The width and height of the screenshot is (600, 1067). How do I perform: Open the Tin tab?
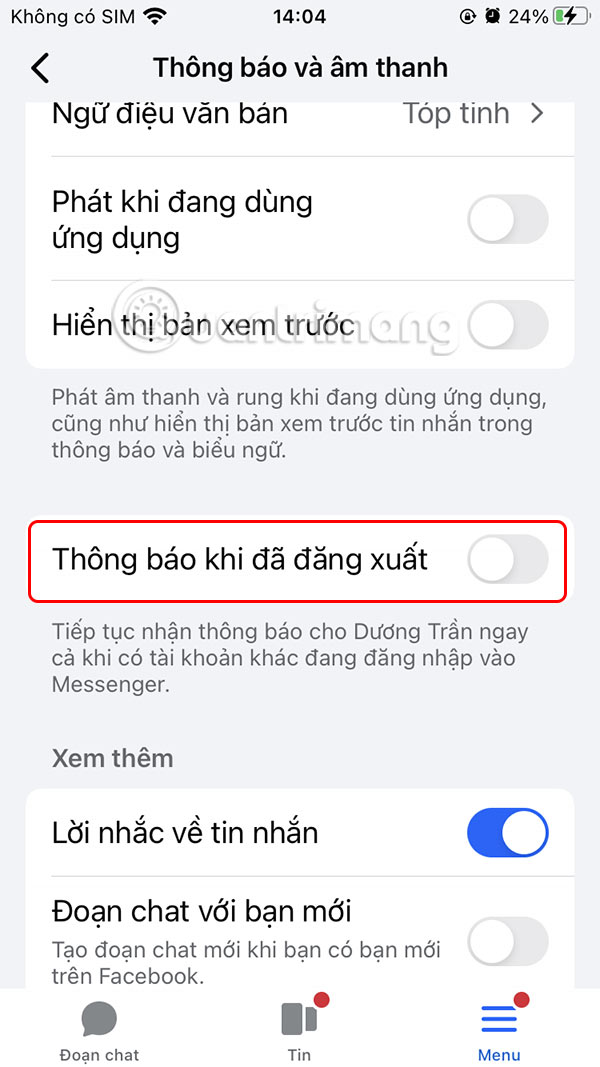[x=299, y=1032]
